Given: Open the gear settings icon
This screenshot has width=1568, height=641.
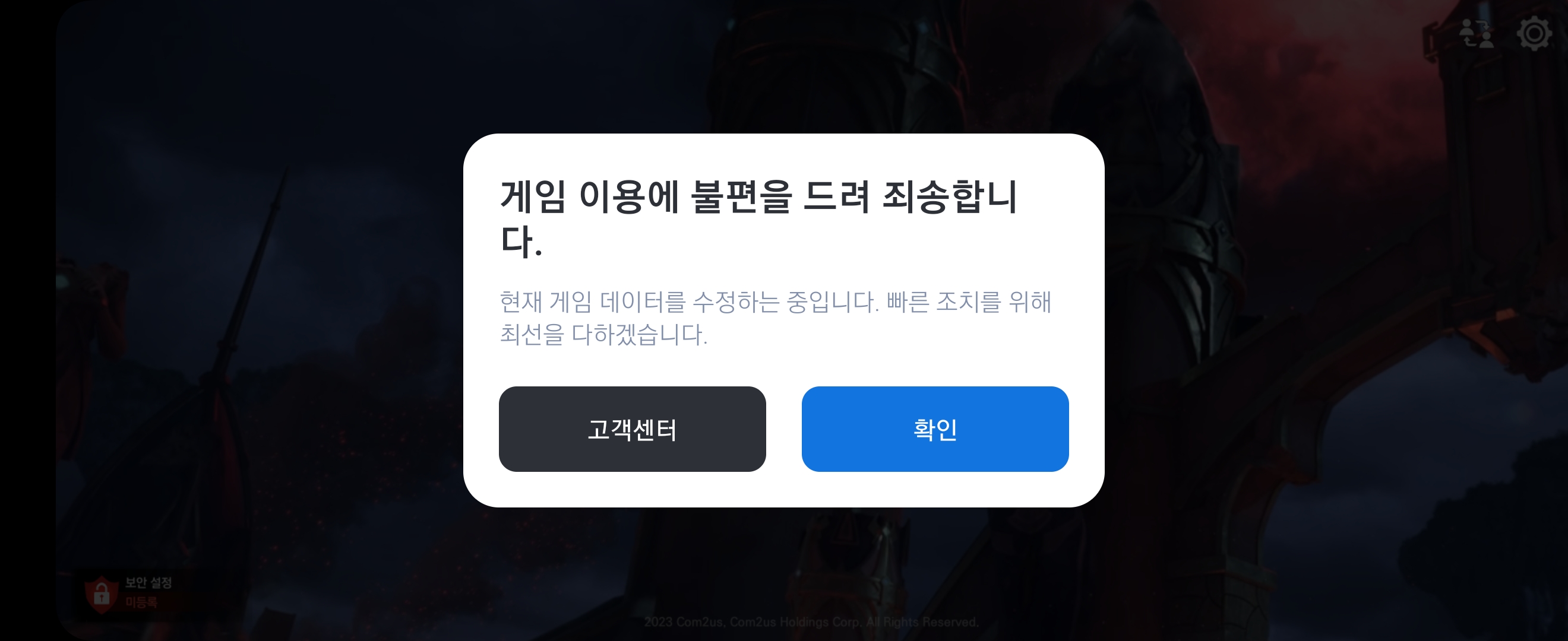Looking at the screenshot, I should (1534, 33).
